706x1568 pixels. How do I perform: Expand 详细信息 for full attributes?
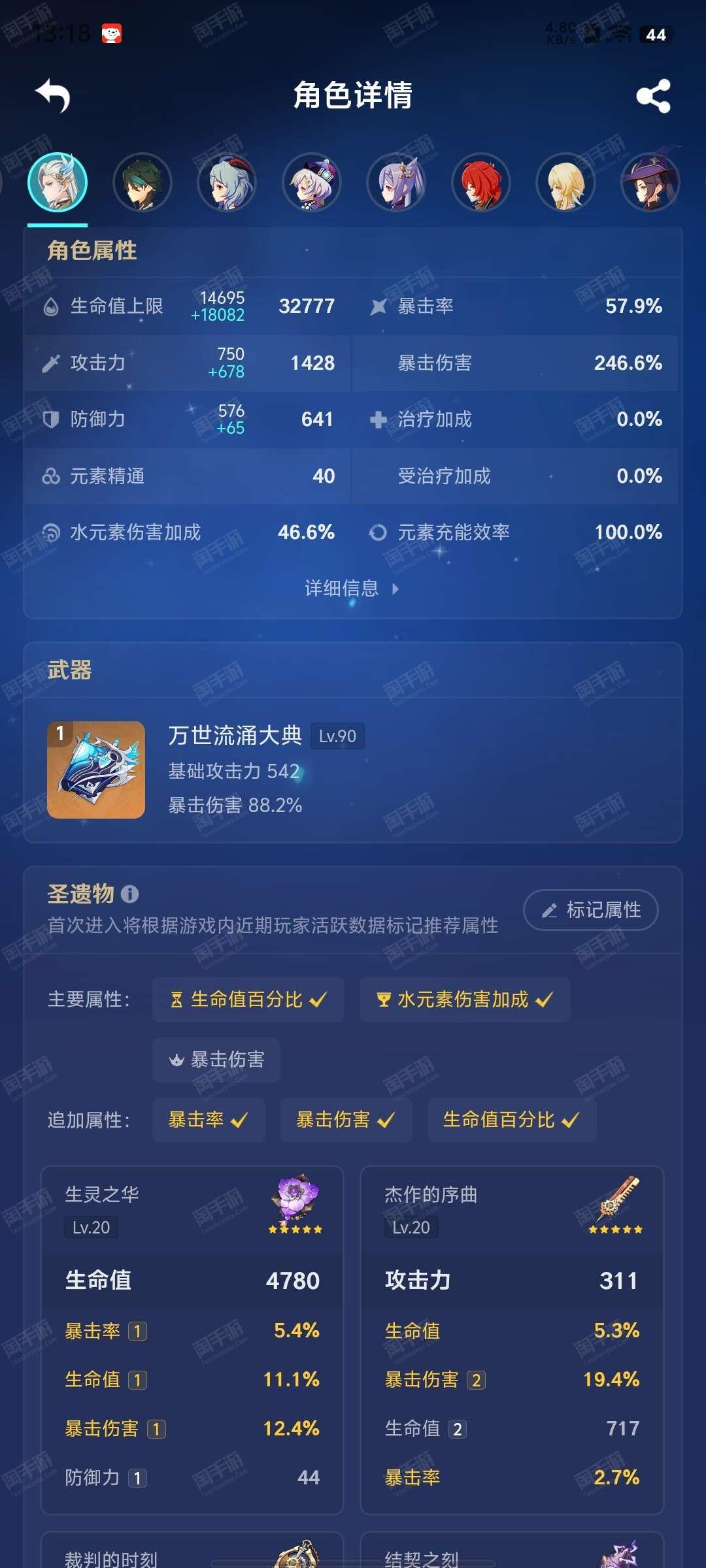point(352,589)
